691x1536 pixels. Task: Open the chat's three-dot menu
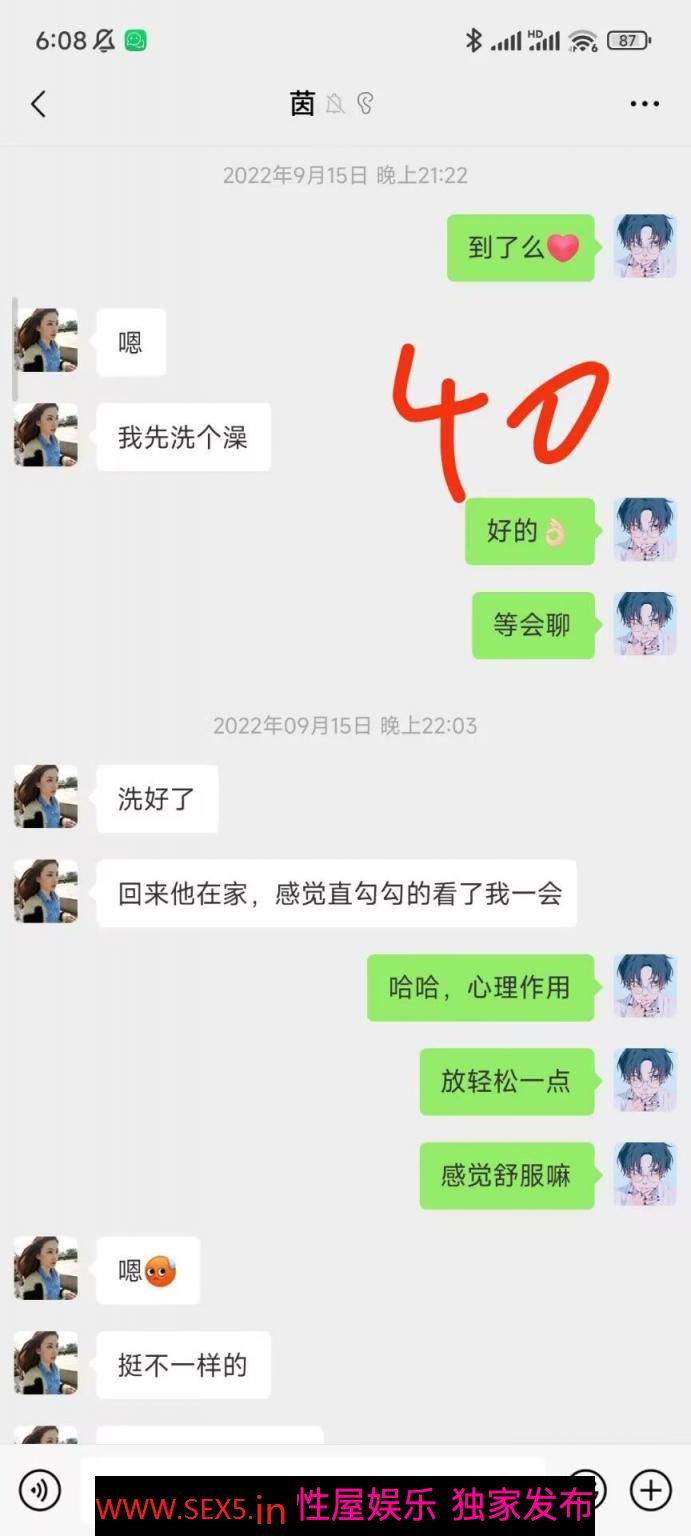[644, 104]
